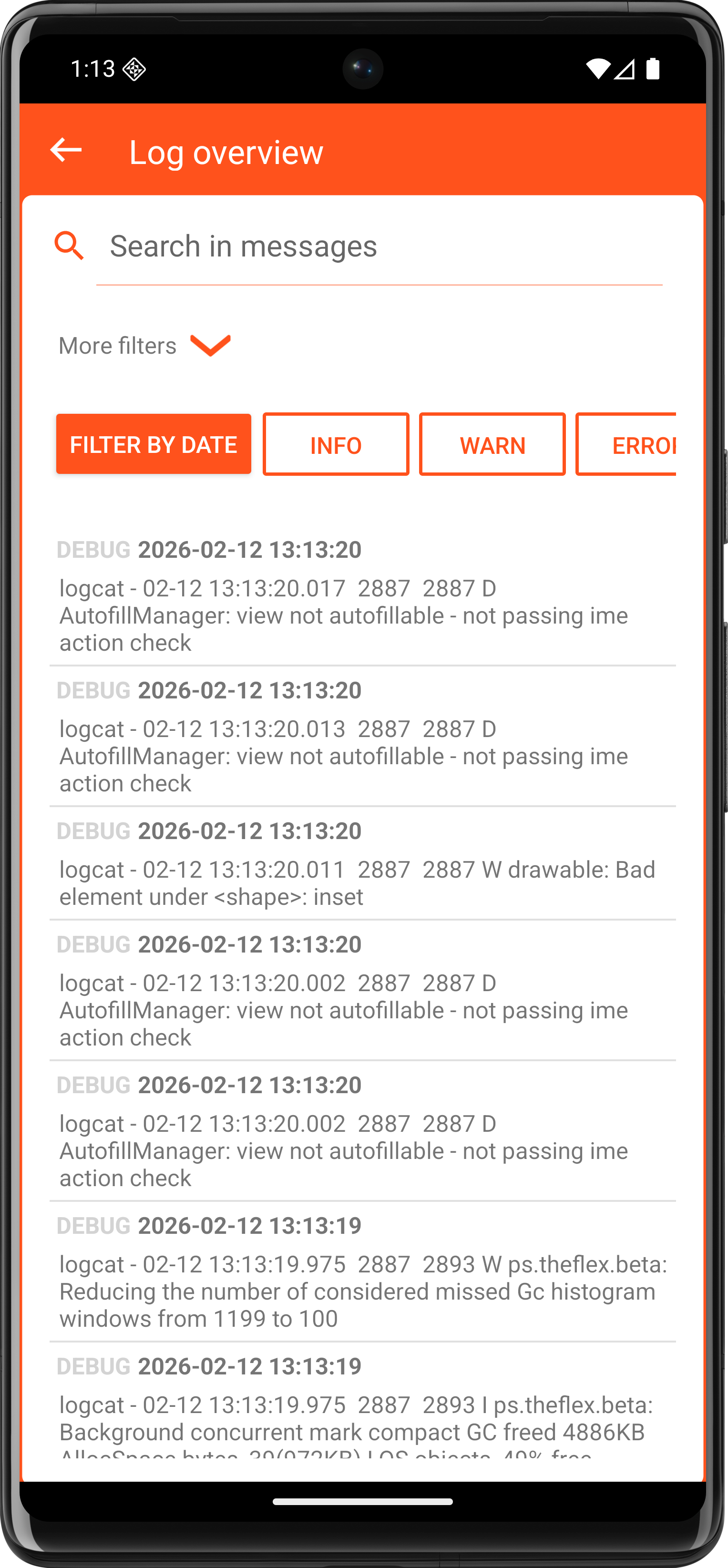Toggle the WARN log level filter
Screen dimensions: 728x1568
point(492,444)
